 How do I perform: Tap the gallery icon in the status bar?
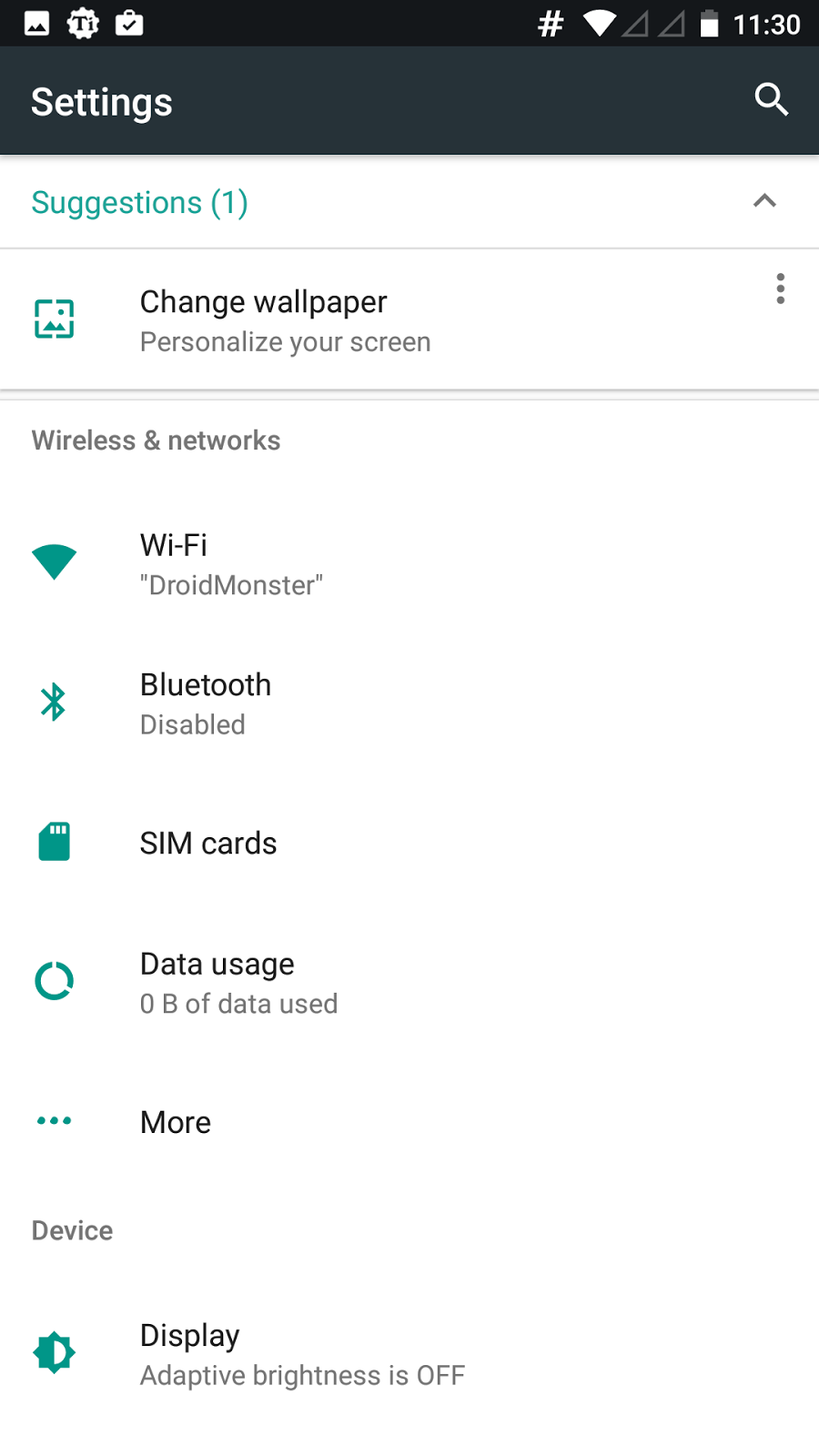pos(36,23)
